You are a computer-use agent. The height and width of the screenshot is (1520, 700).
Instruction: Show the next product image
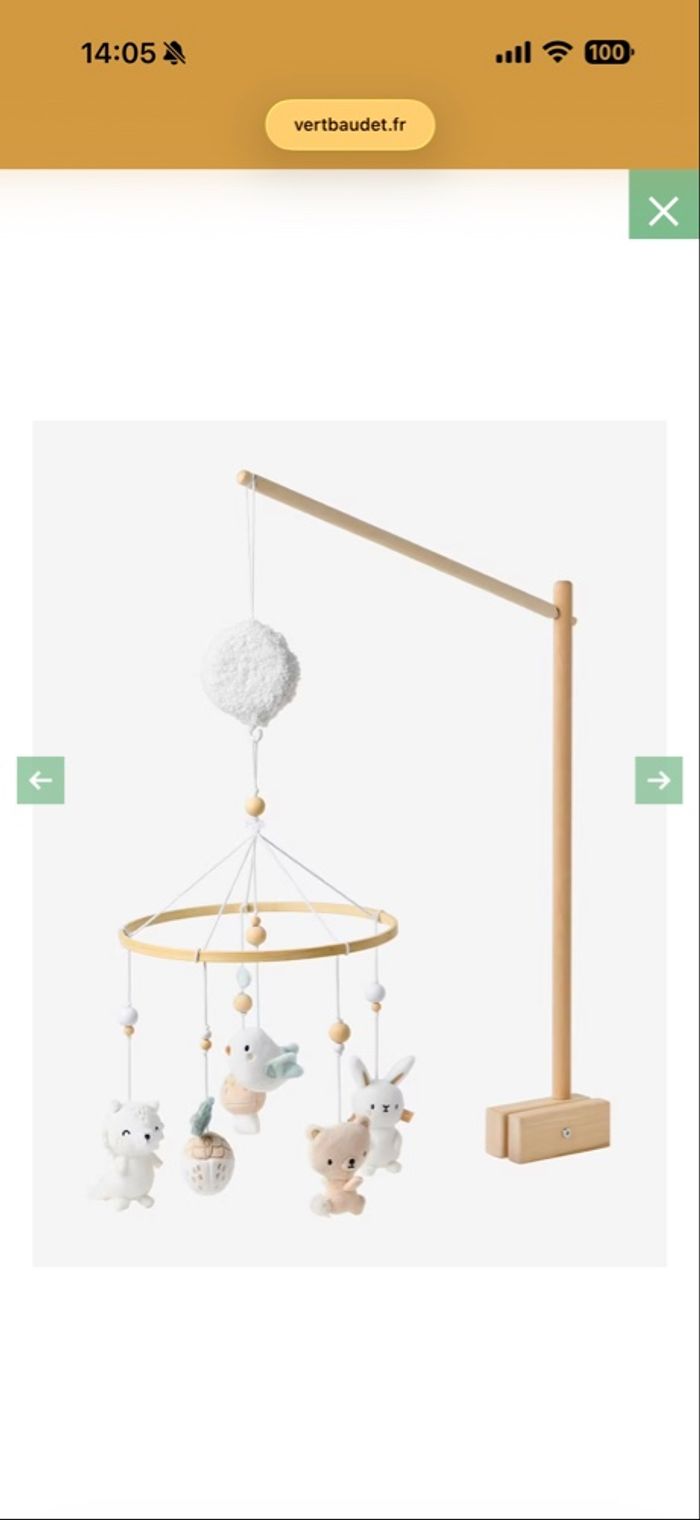(658, 780)
